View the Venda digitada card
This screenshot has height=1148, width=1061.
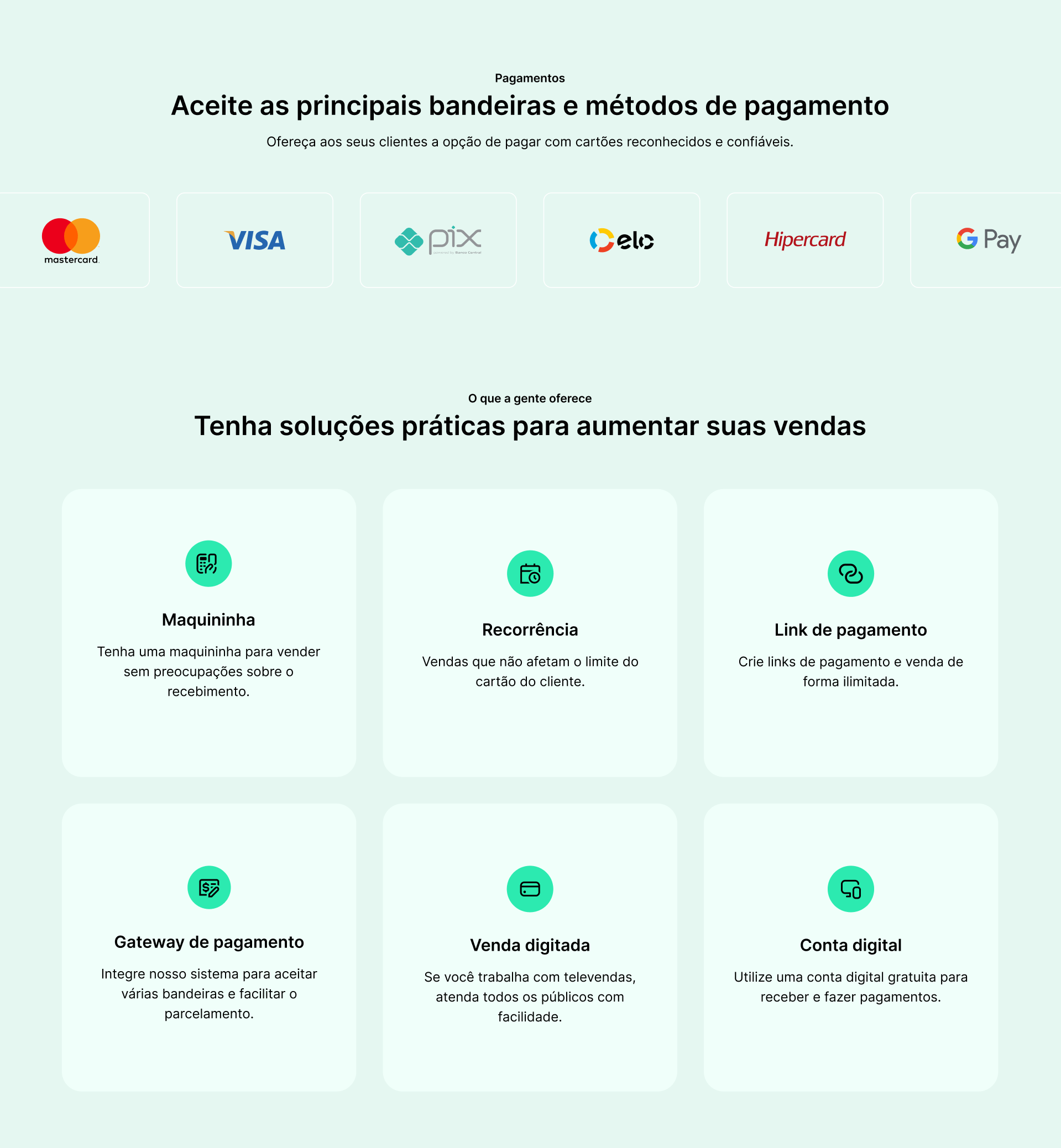529,946
